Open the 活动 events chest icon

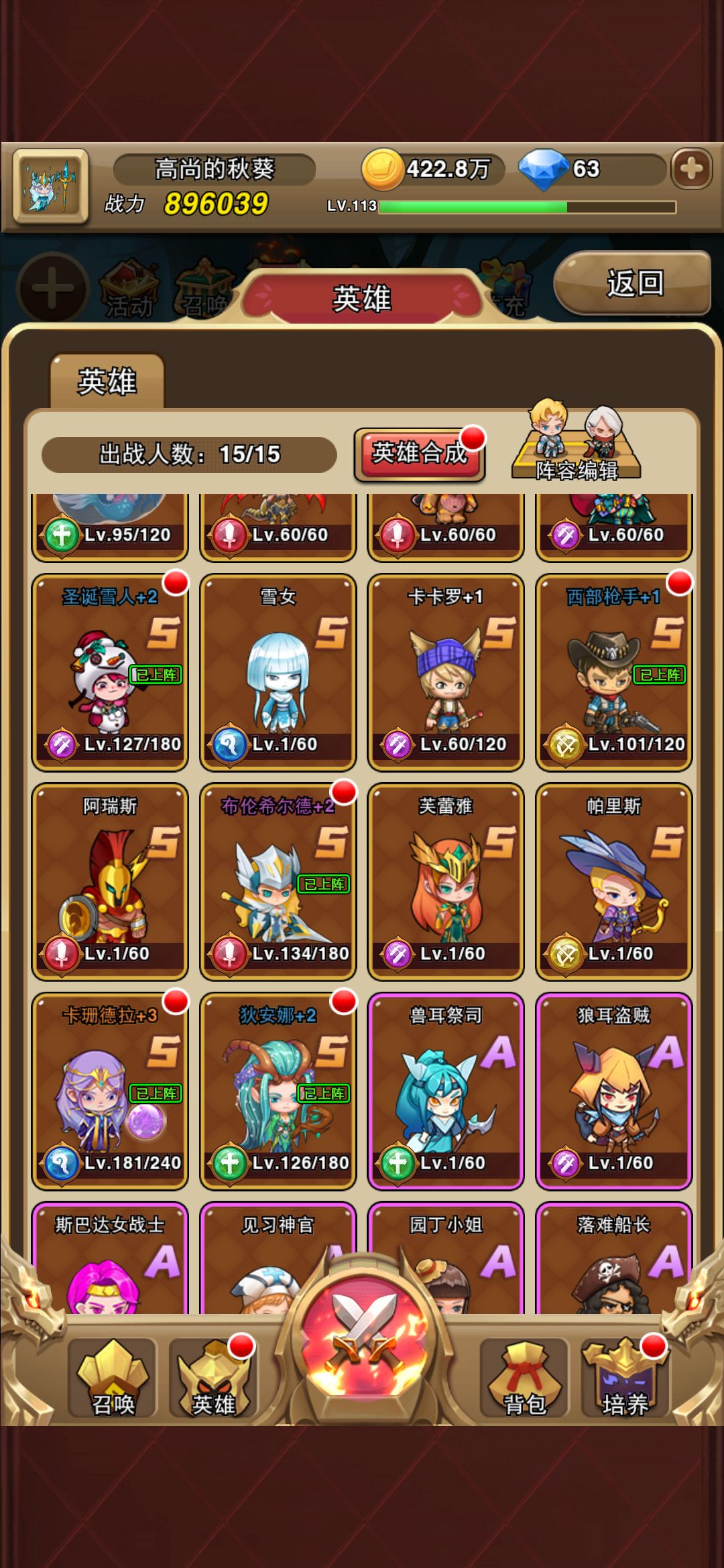pos(127,285)
